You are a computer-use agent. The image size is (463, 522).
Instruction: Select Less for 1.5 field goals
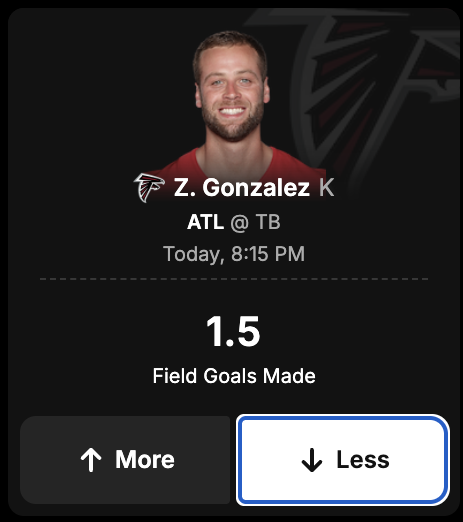[x=343, y=460]
